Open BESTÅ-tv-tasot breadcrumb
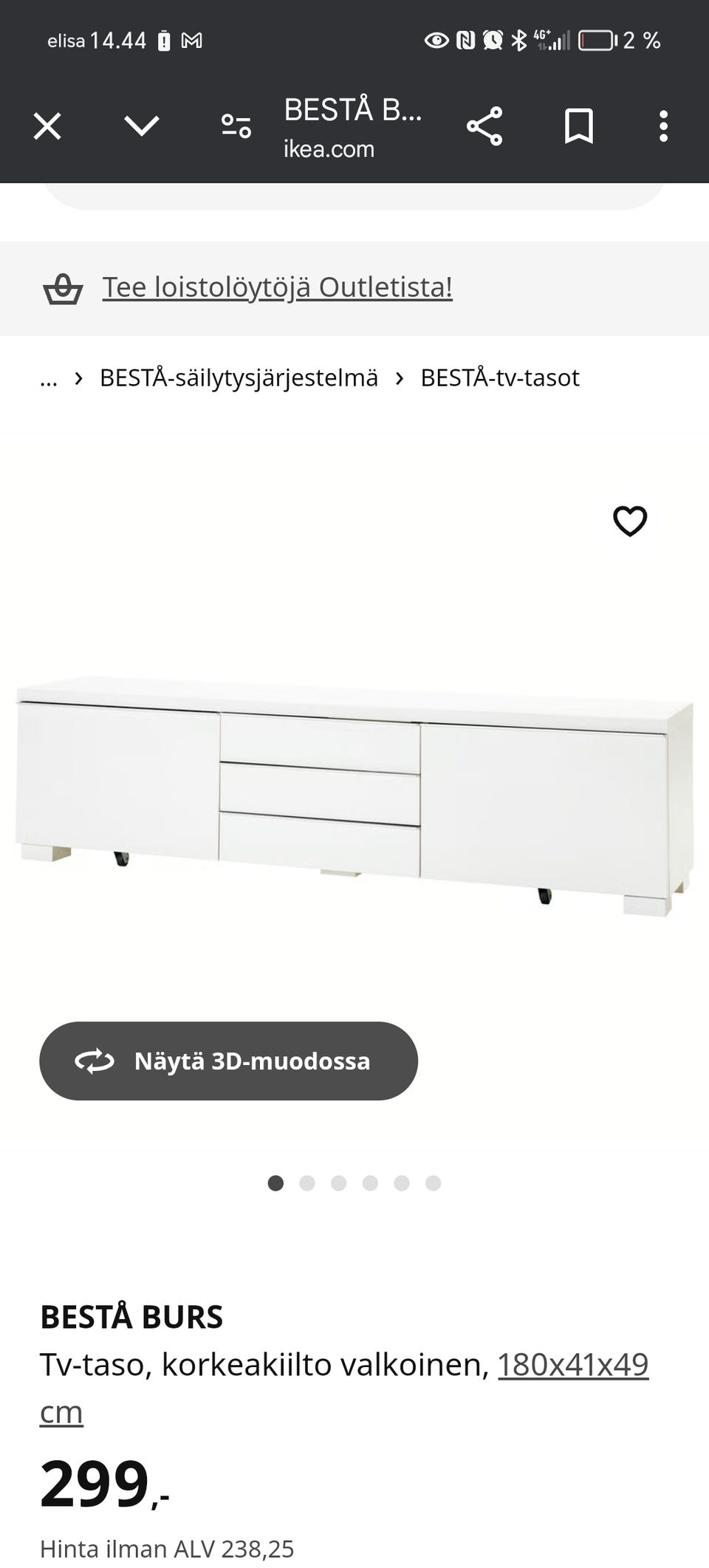Viewport: 709px width, 1568px height. (x=499, y=377)
